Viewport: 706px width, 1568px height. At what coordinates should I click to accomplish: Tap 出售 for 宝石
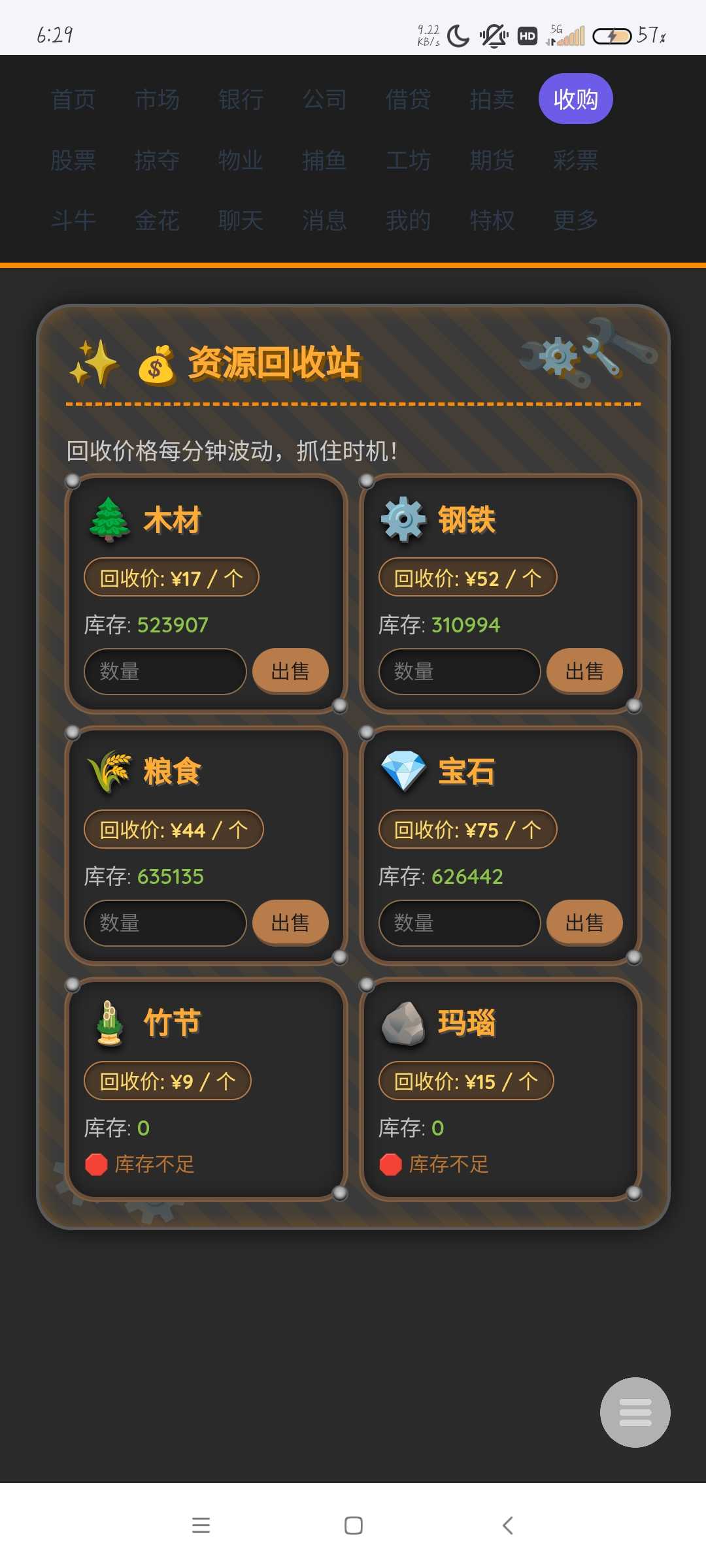(x=584, y=923)
